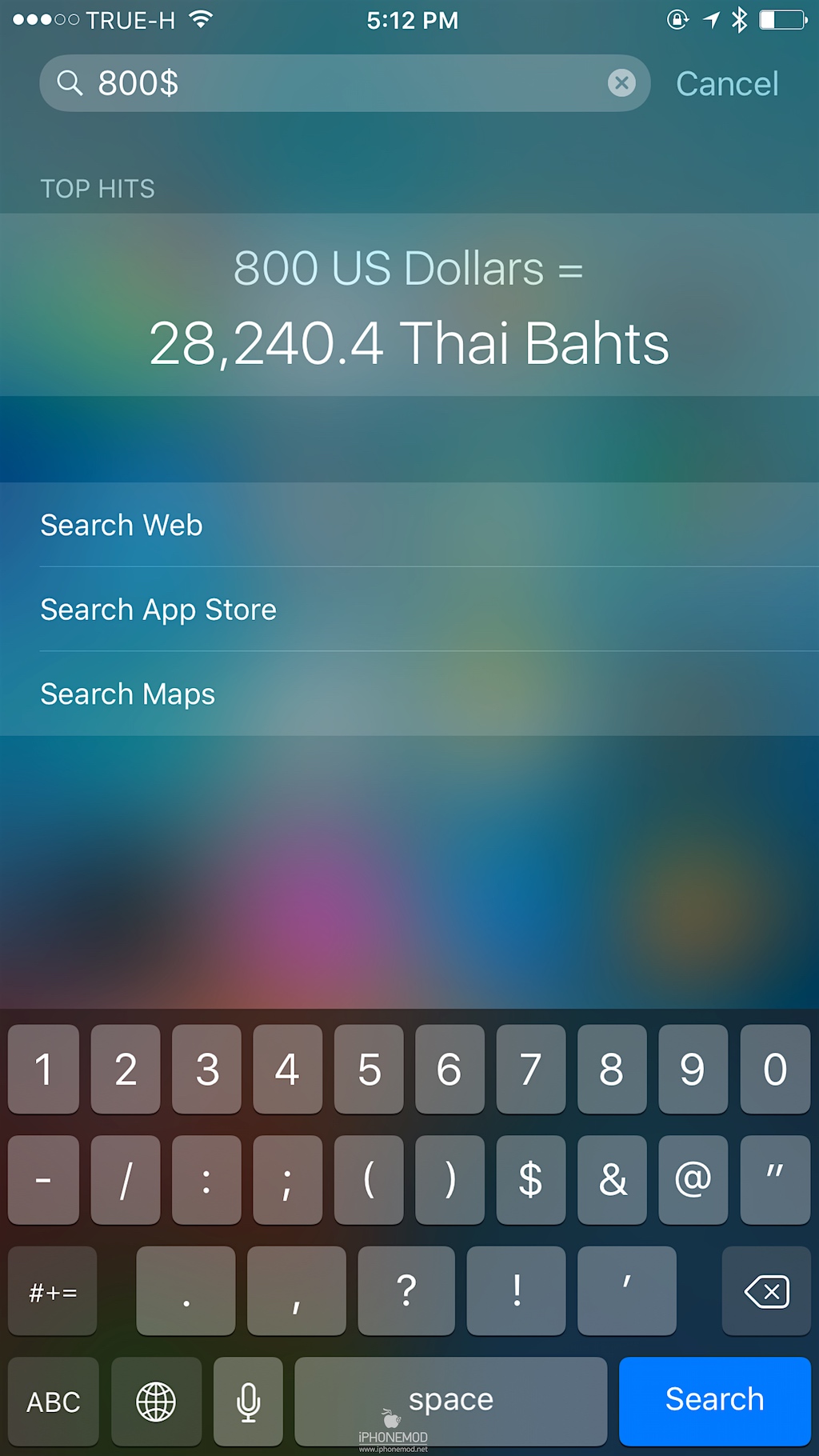Viewport: 819px width, 1456px height.
Task: Change keyboard language with globe key
Action: tap(156, 1402)
